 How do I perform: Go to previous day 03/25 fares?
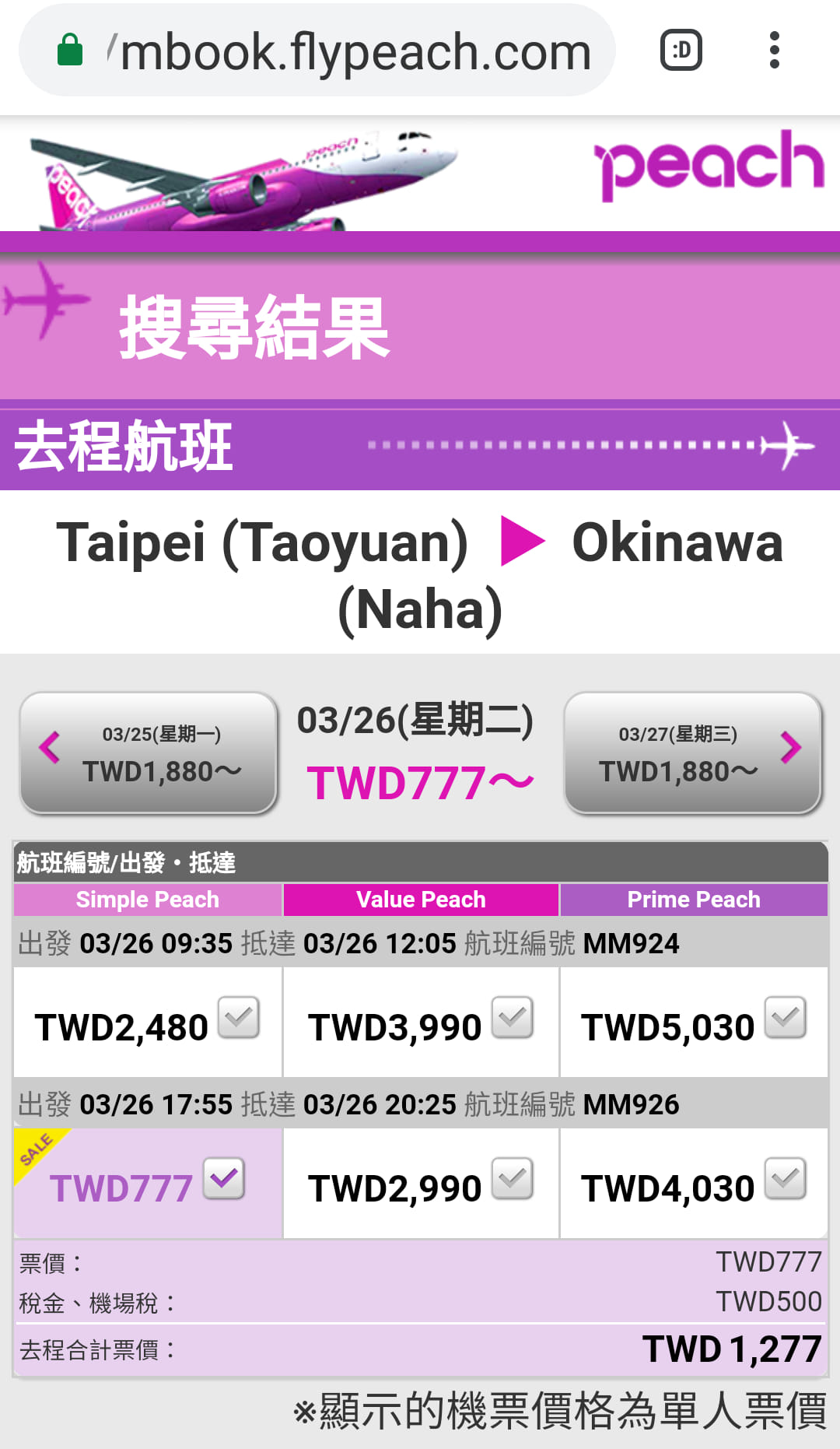coord(149,753)
